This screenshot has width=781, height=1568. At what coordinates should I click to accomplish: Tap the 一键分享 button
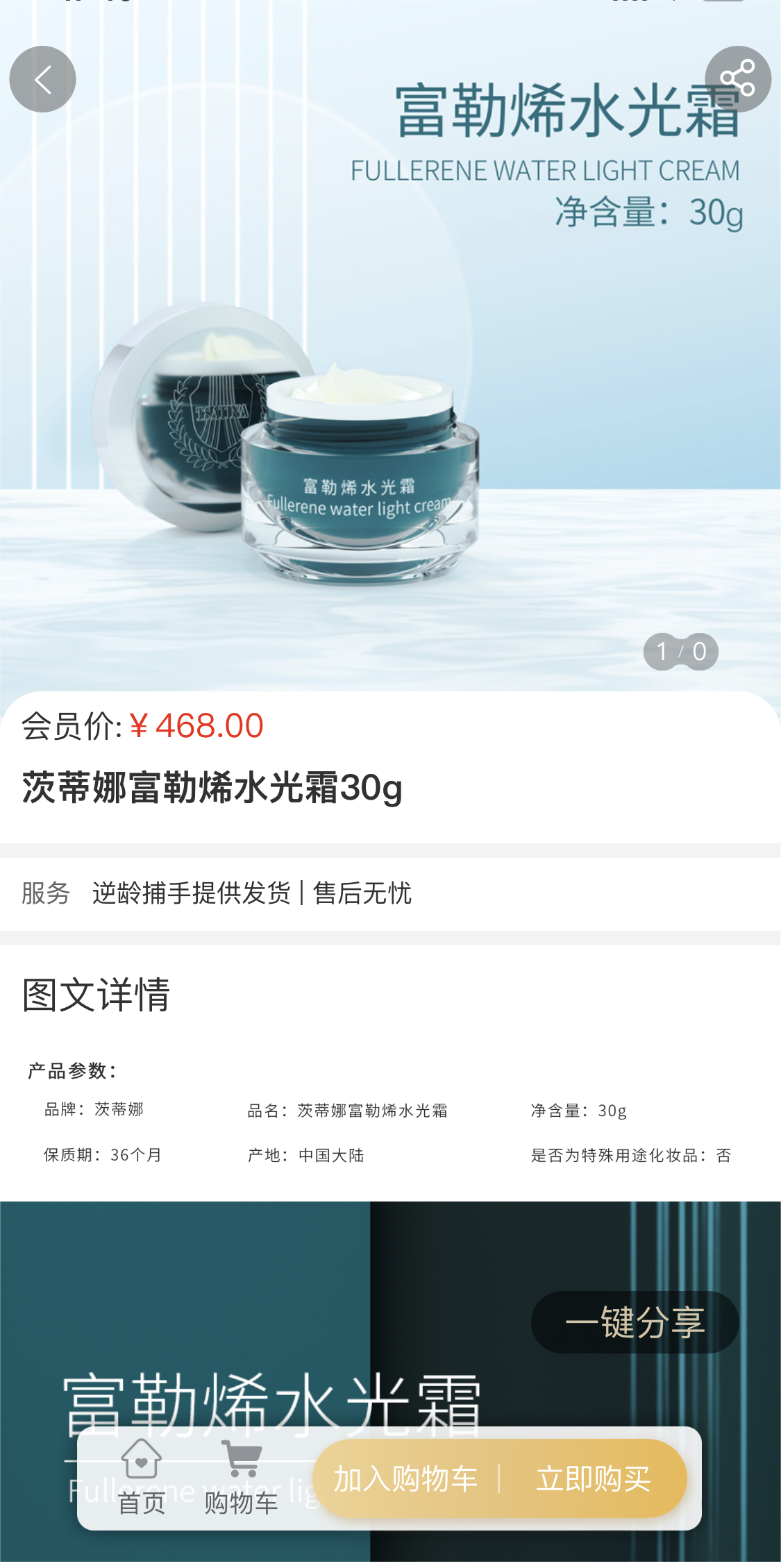[x=635, y=1322]
